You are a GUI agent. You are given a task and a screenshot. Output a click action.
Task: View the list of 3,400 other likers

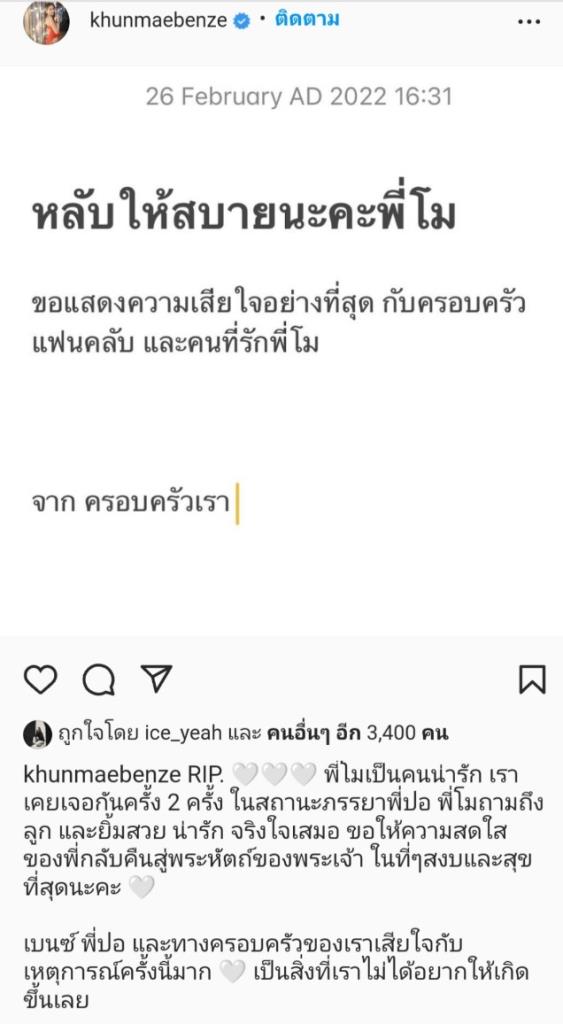(x=357, y=733)
